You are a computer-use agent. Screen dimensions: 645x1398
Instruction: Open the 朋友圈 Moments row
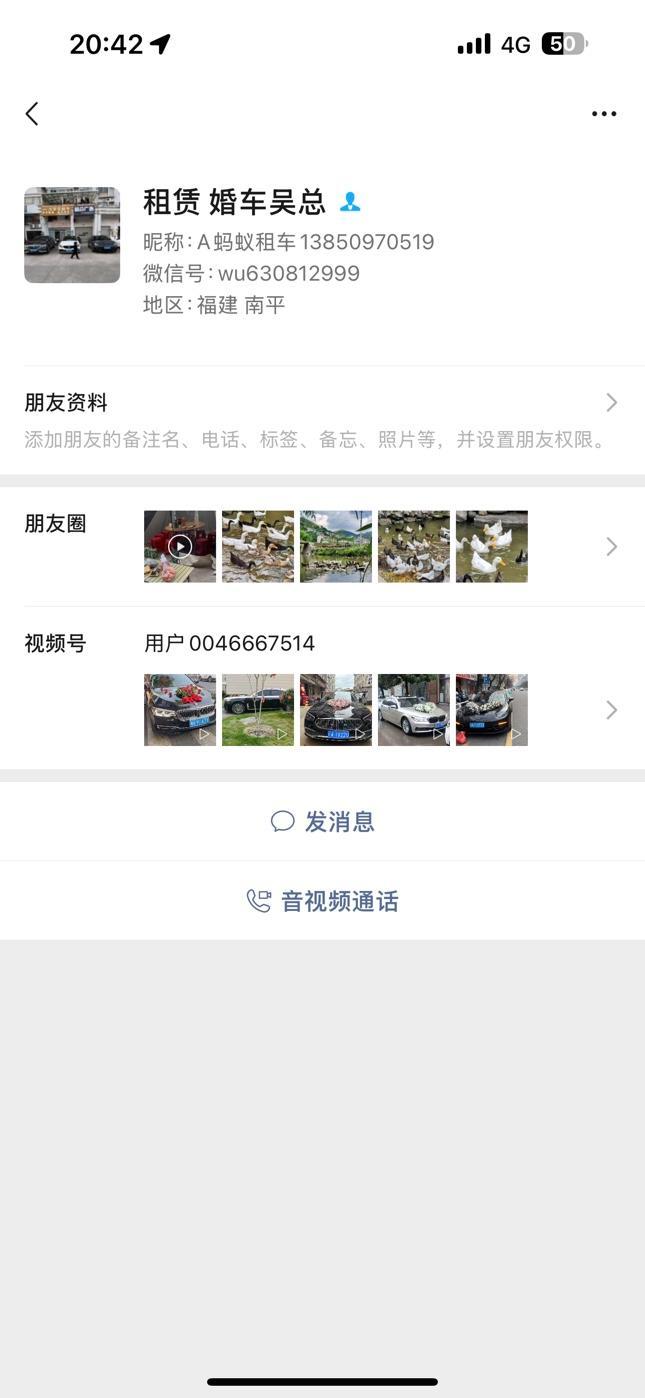coord(322,546)
